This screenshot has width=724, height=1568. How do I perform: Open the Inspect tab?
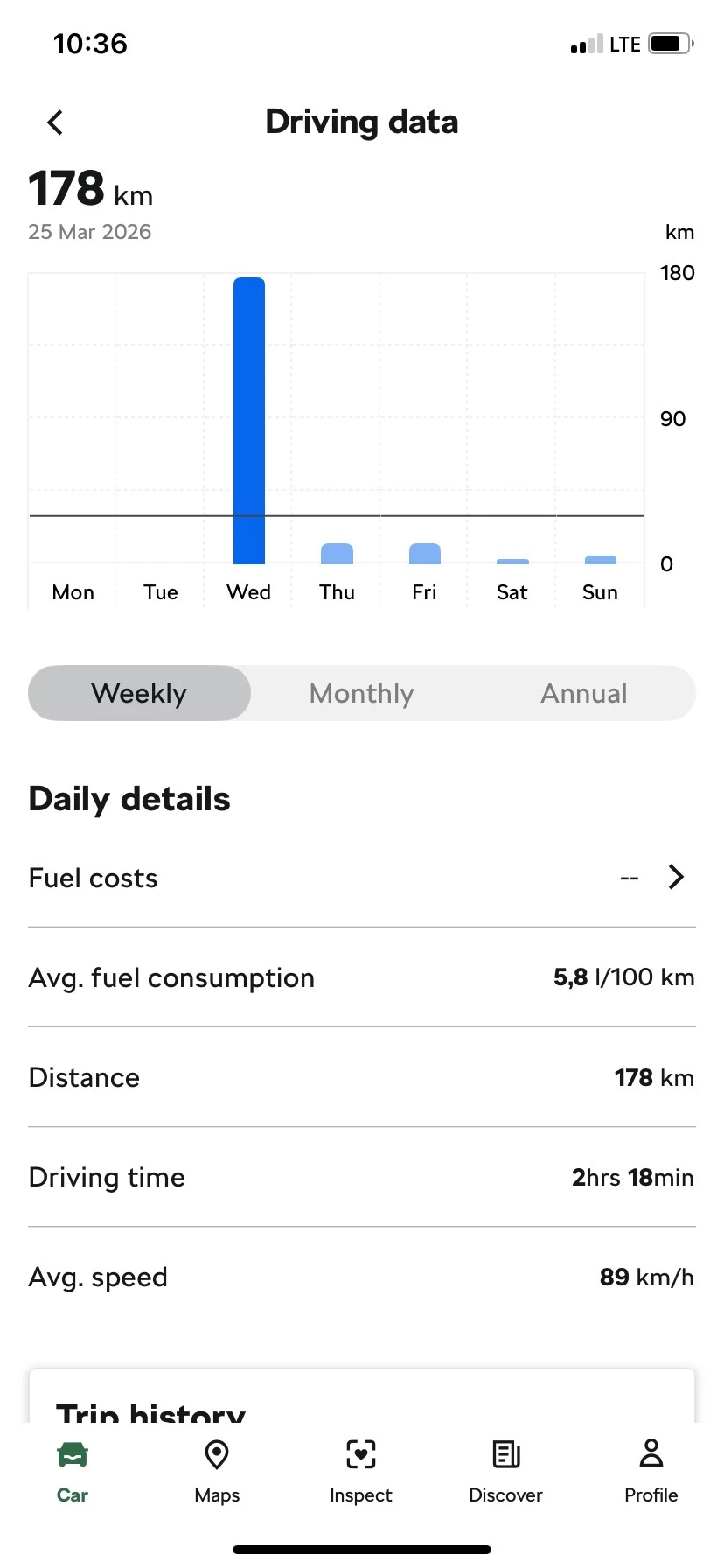pos(361,1470)
